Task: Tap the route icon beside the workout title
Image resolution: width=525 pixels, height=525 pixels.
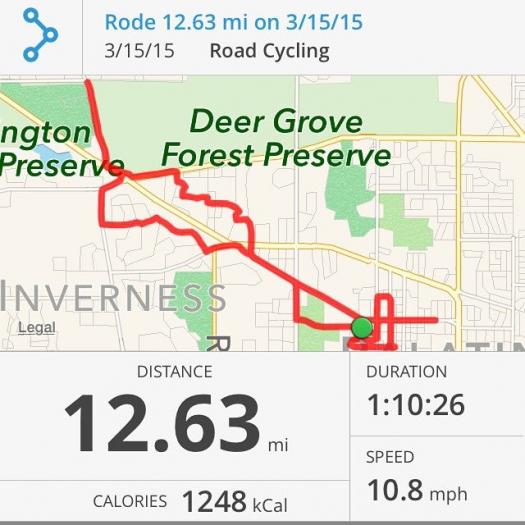Action: (40, 35)
